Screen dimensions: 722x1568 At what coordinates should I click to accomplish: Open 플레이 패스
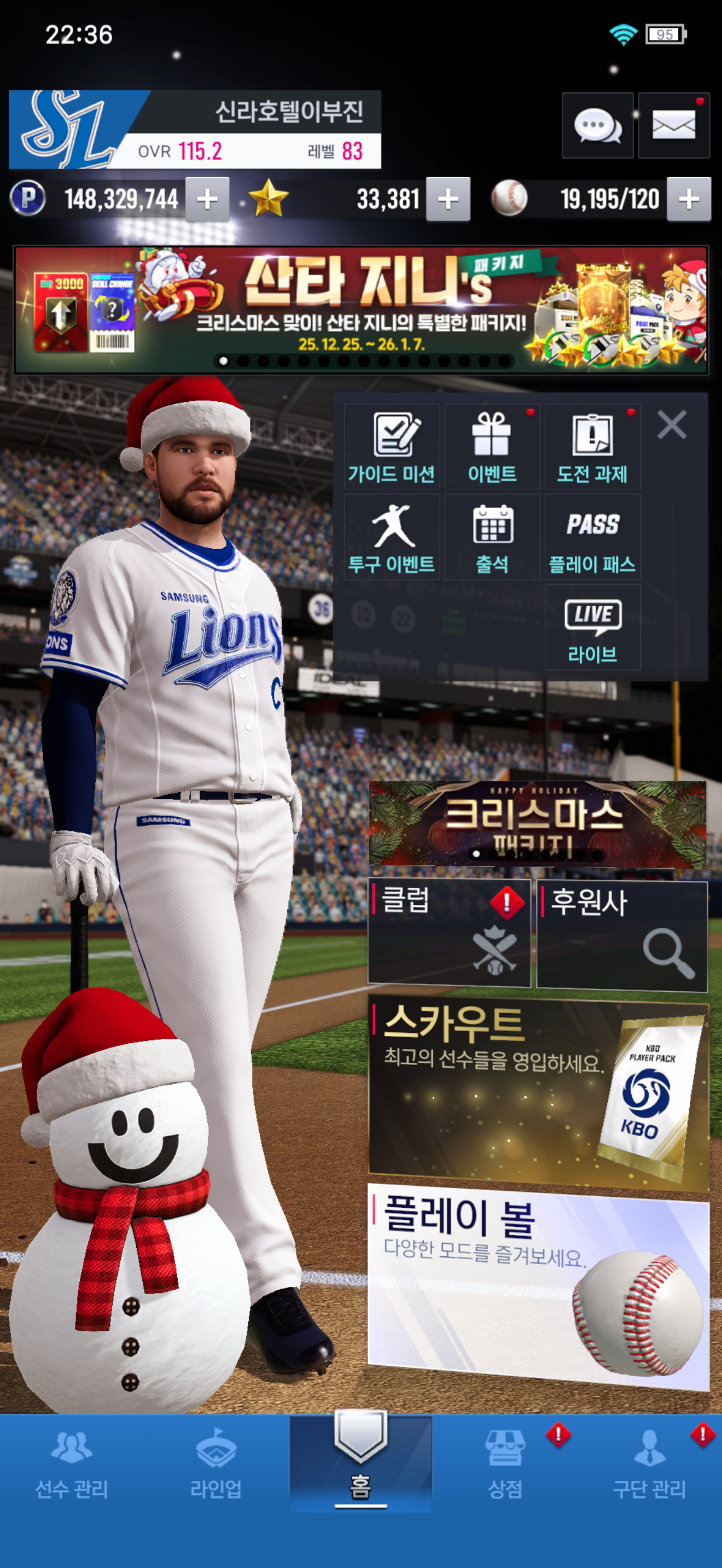click(592, 537)
